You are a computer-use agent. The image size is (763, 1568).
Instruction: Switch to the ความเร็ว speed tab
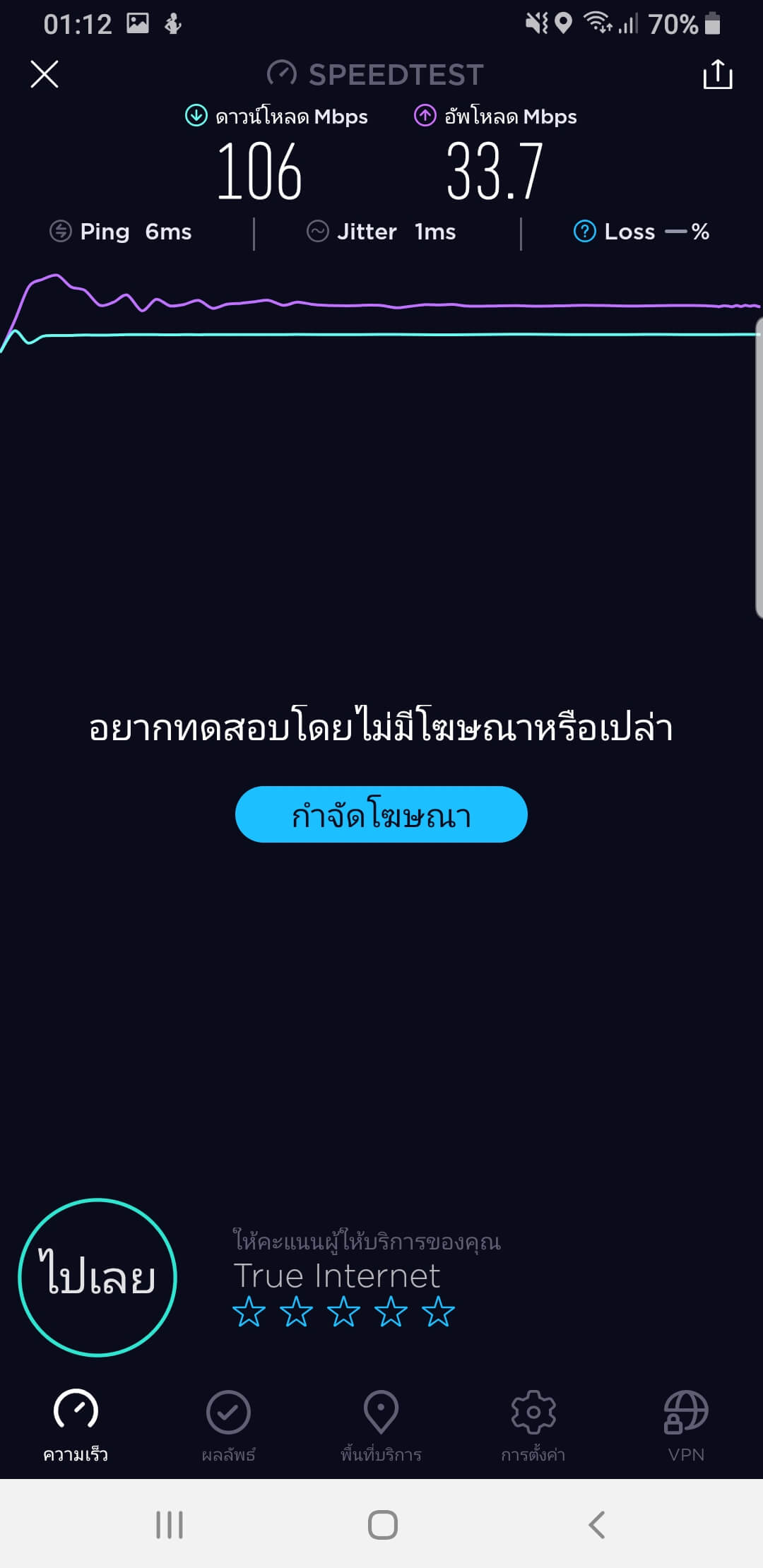76,1425
